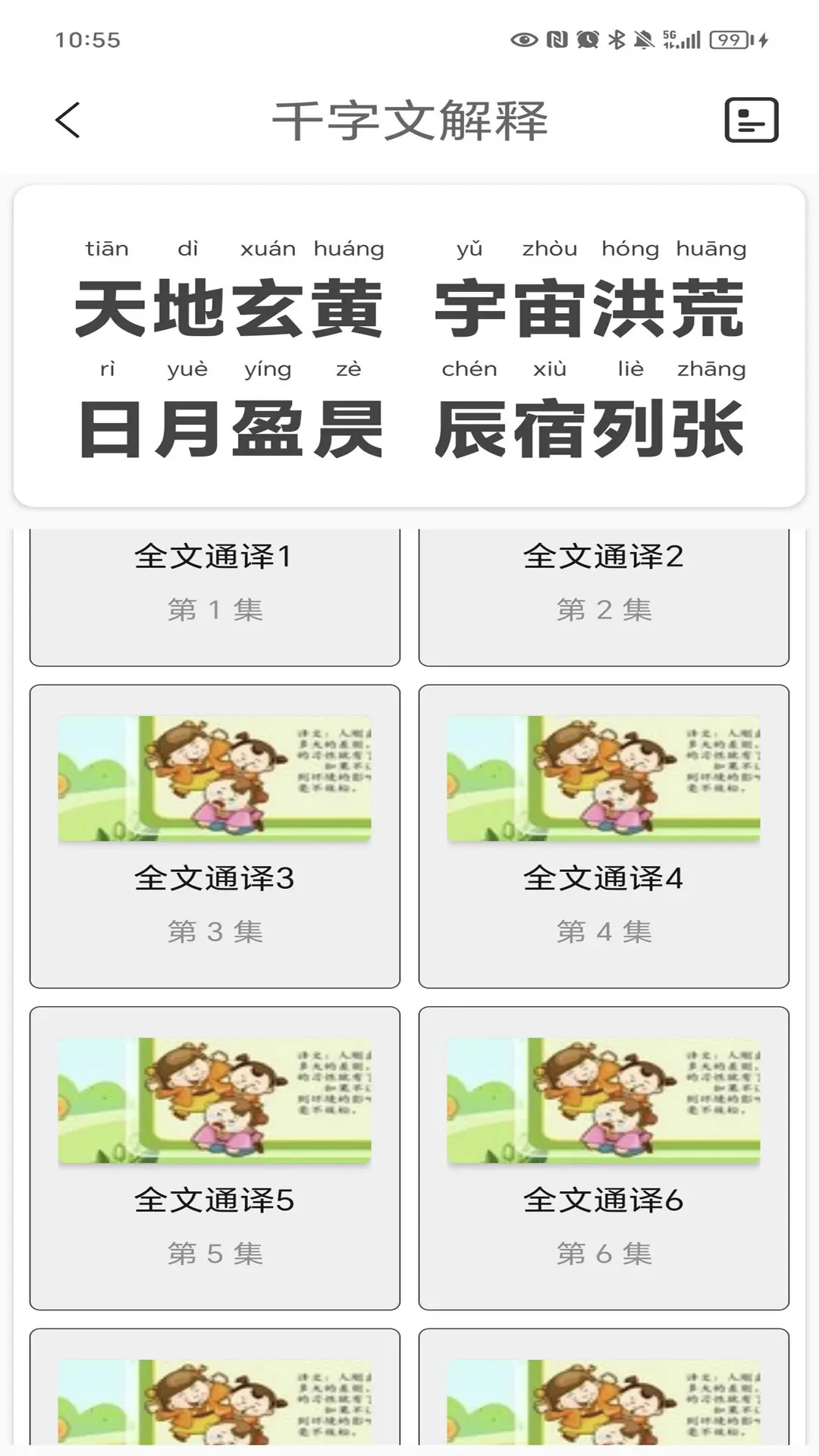Tap the 全文通译3 cartoon thumbnail
This screenshot has width=819, height=1456.
(x=215, y=777)
